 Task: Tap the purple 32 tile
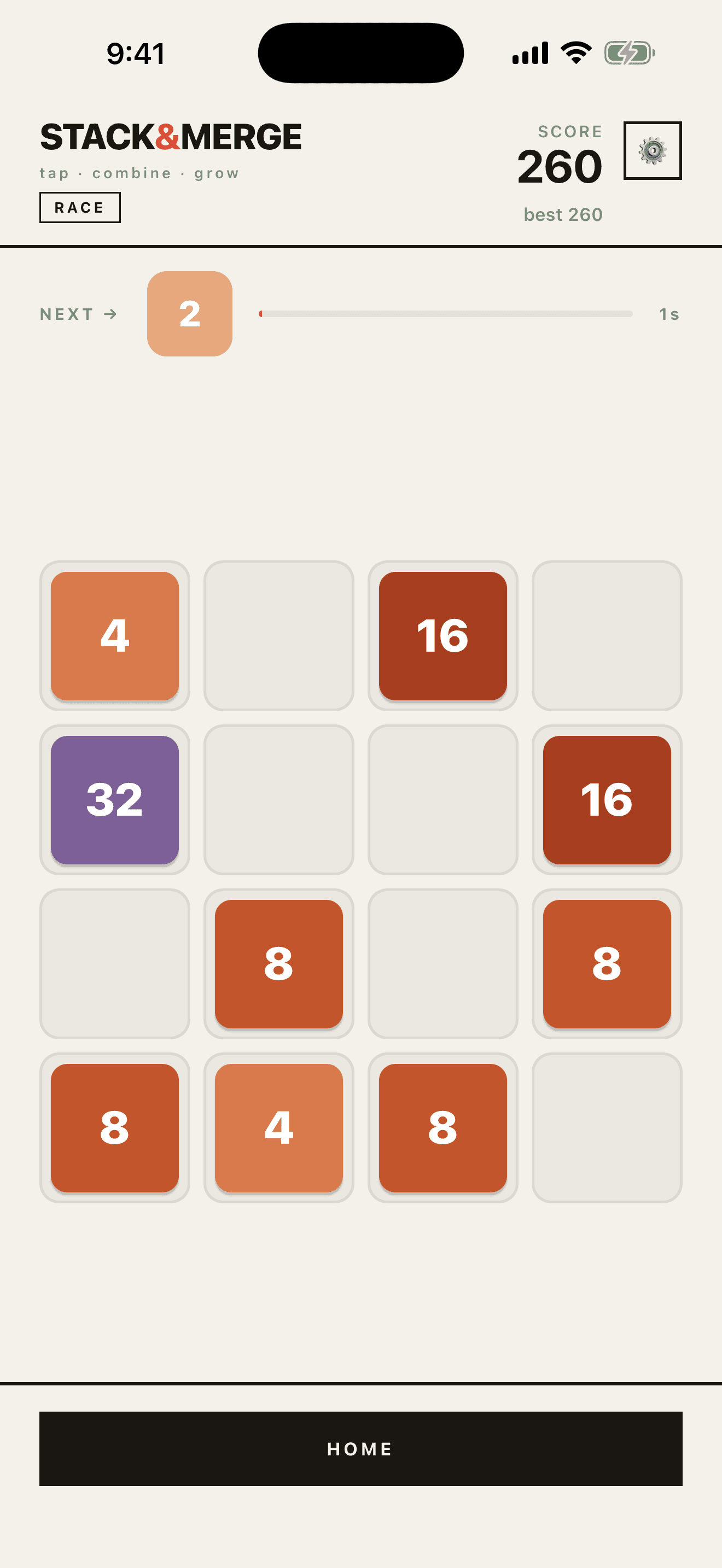(114, 799)
